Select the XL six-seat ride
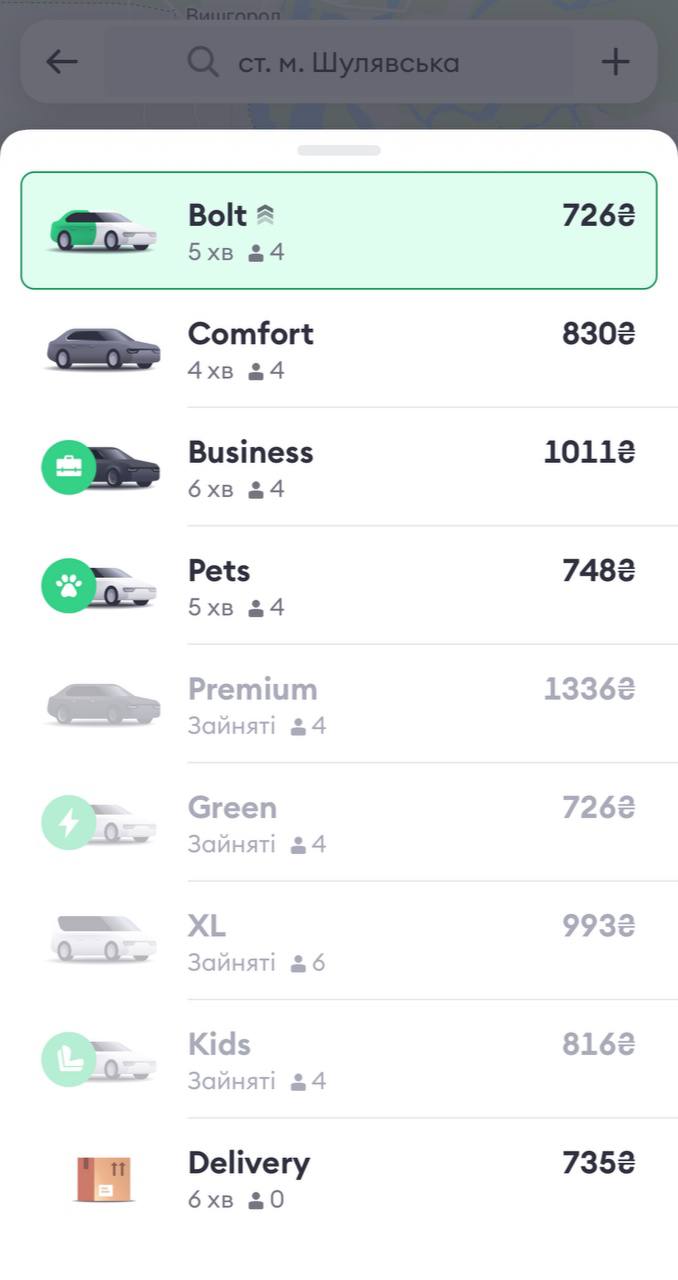Image resolution: width=678 pixels, height=1280 pixels. pos(339,941)
